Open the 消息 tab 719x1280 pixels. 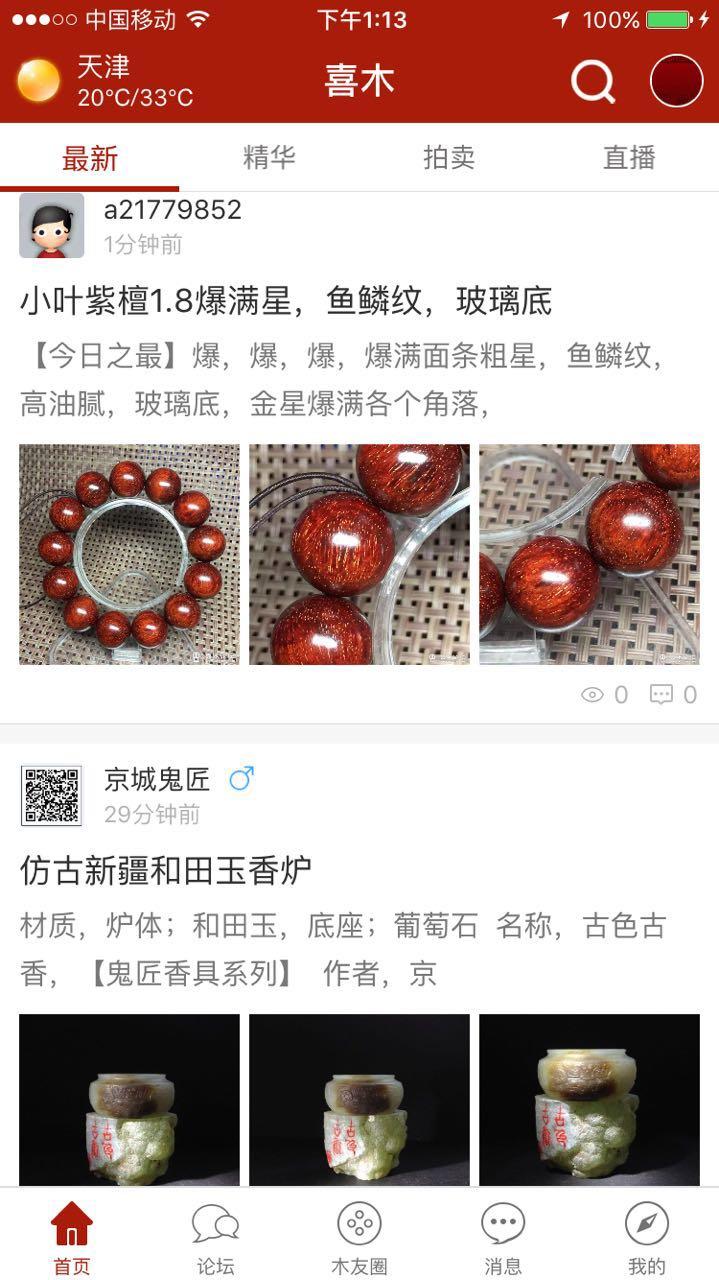coord(503,1238)
